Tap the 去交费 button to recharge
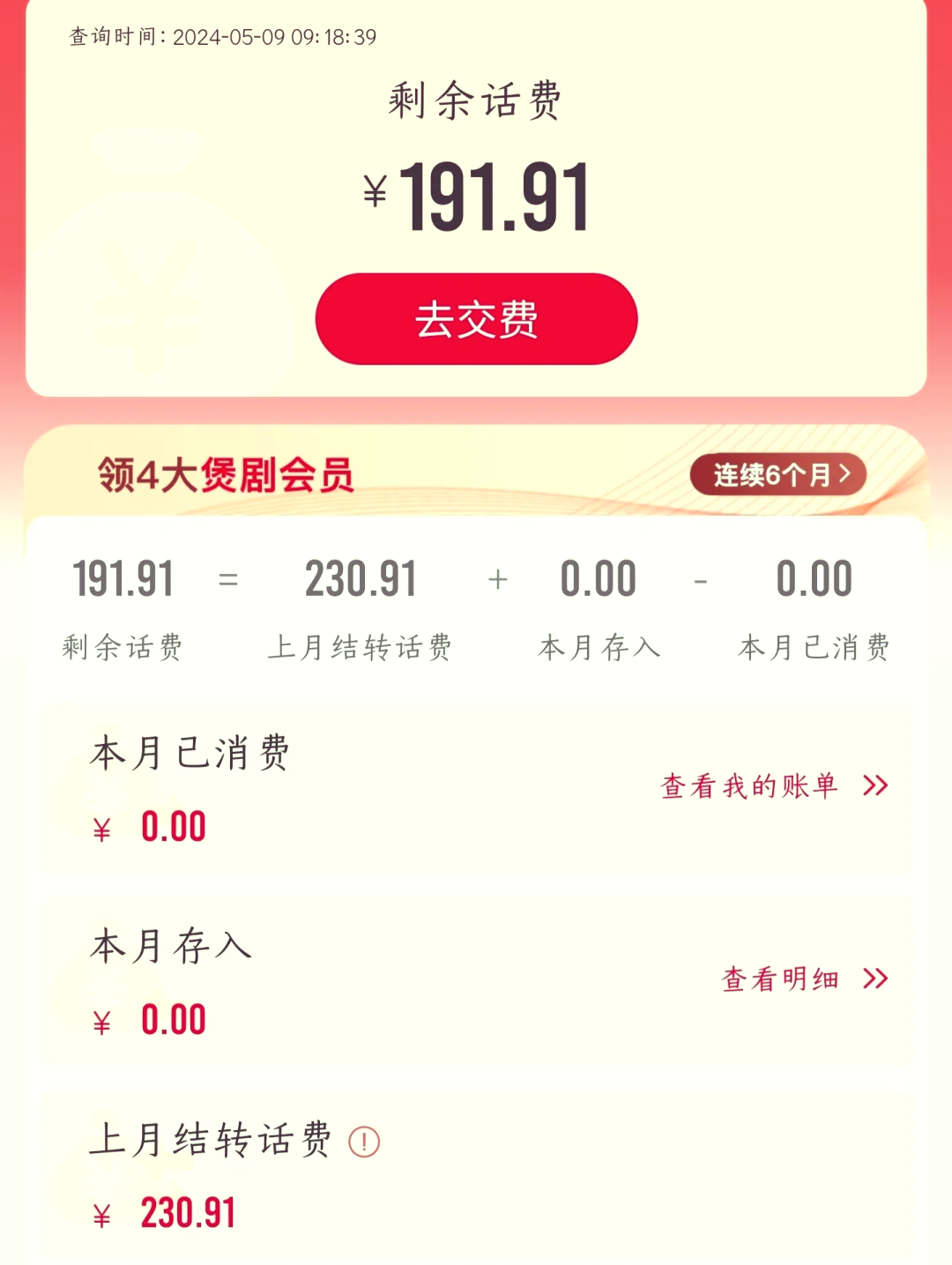952x1265 pixels. pyautogui.click(x=476, y=319)
